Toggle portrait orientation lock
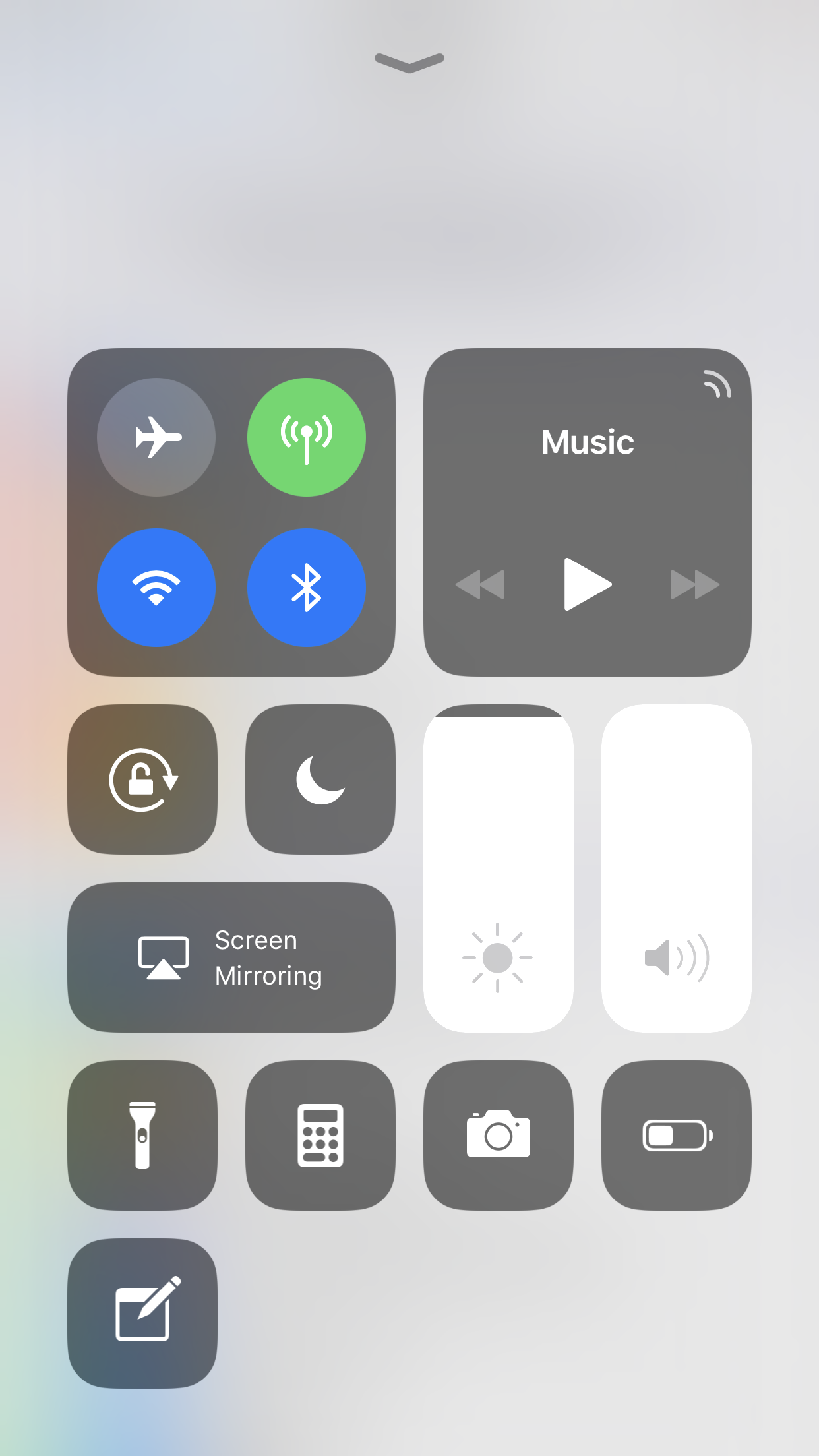The height and width of the screenshot is (1456, 819). coord(142,779)
